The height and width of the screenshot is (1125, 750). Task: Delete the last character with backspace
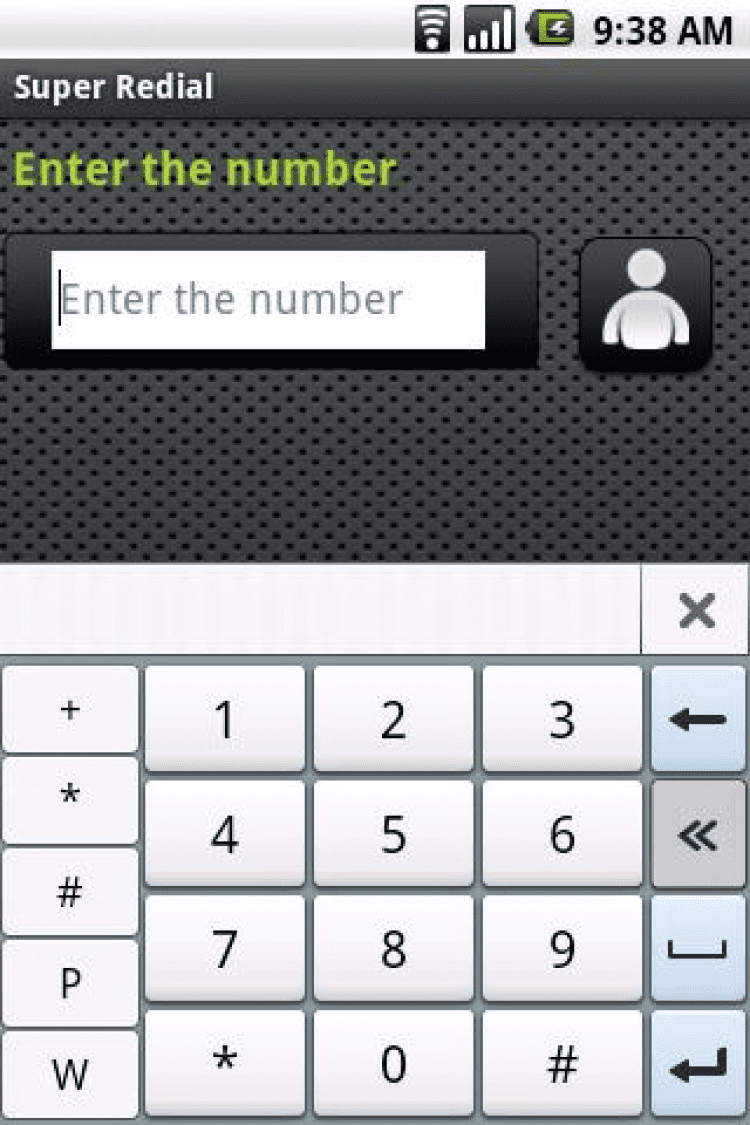pos(698,719)
